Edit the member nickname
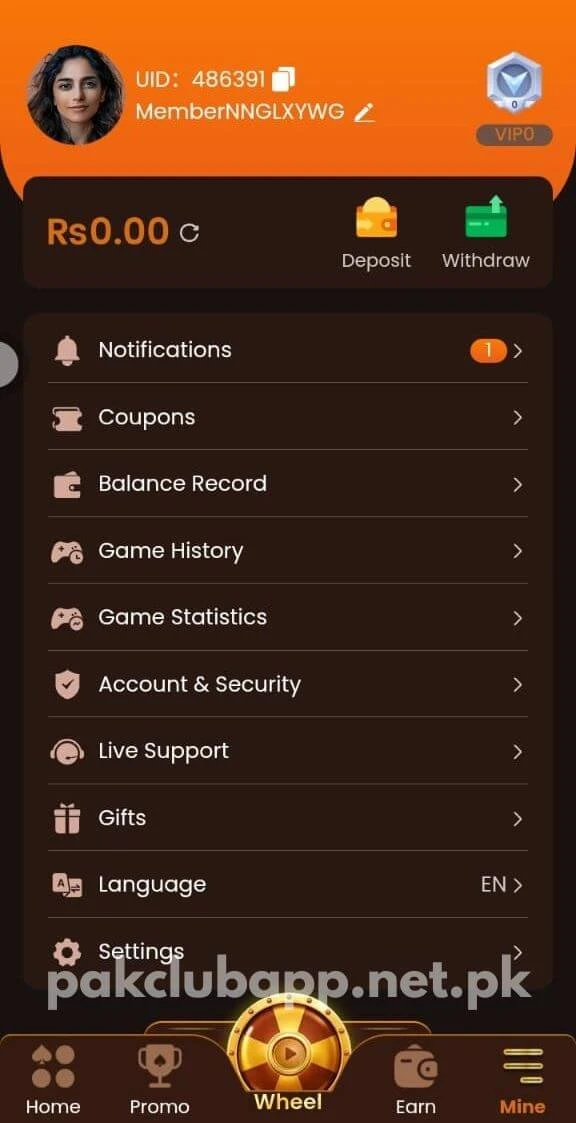576x1123 pixels. click(x=365, y=112)
